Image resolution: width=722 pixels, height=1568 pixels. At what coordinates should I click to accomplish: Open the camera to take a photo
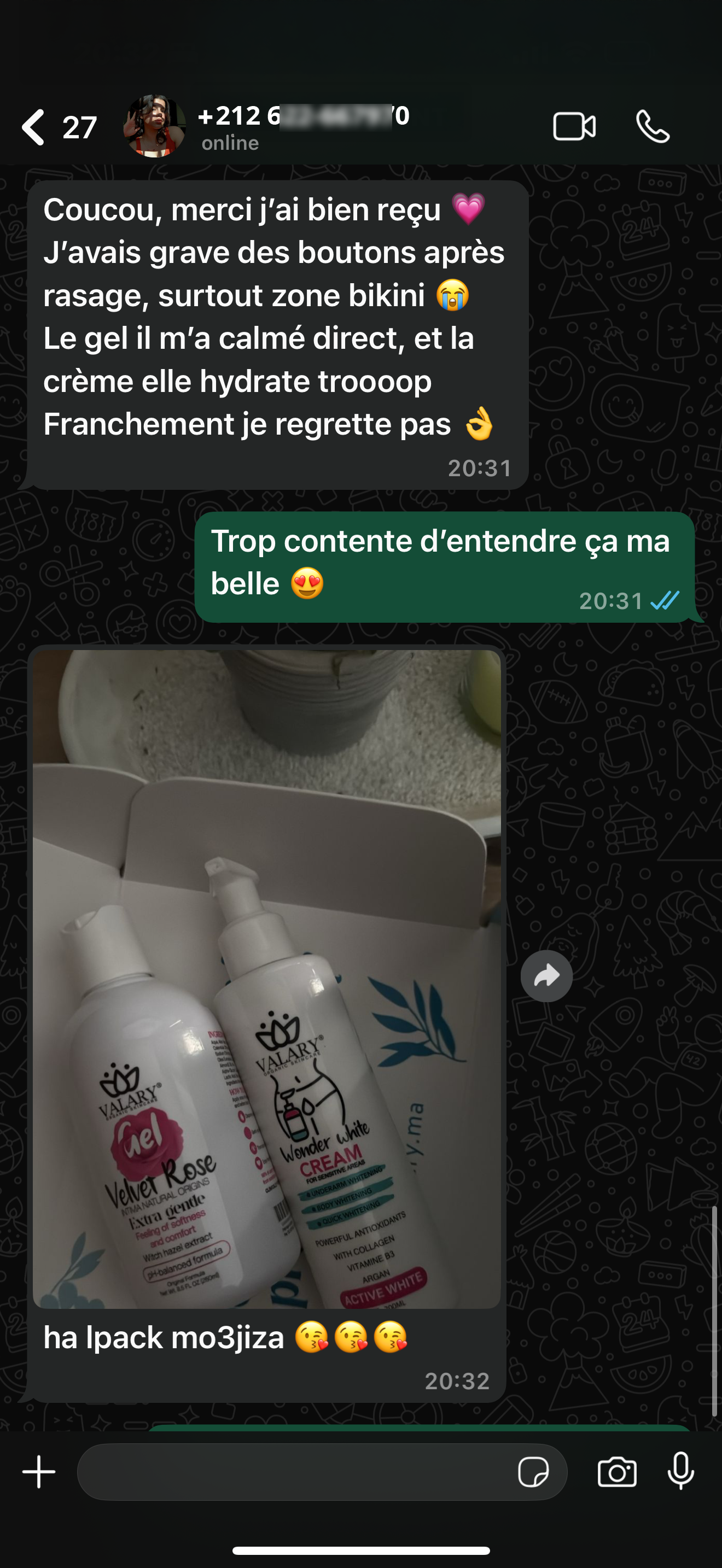coord(616,1472)
